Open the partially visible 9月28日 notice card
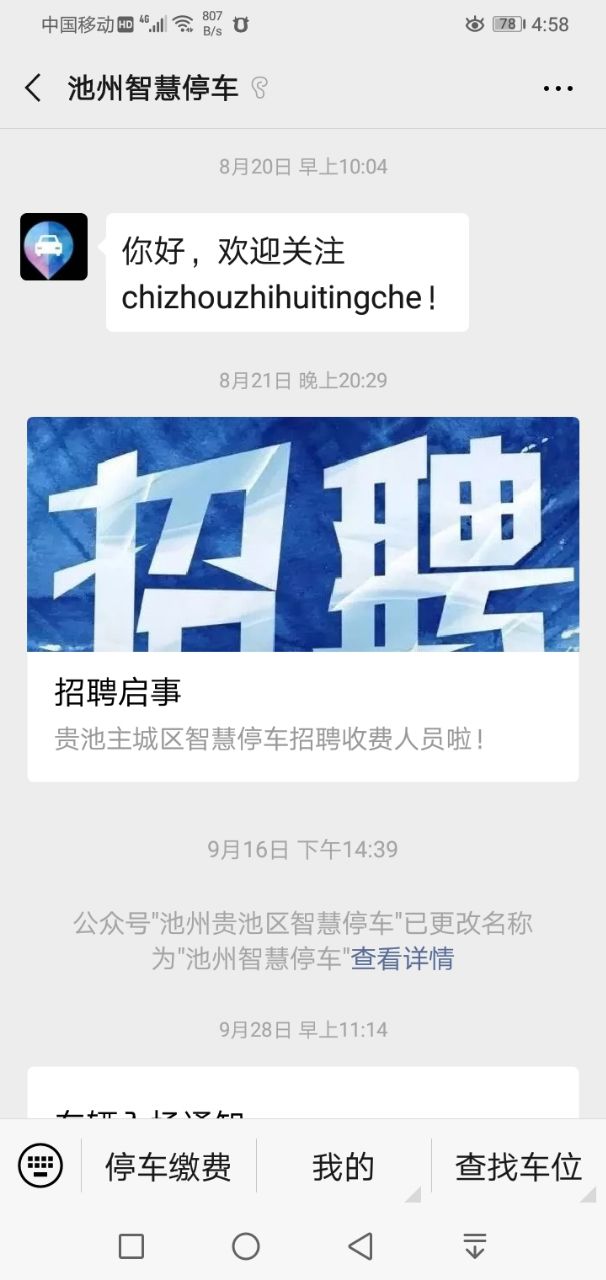Image resolution: width=606 pixels, height=1280 pixels. tap(302, 1094)
